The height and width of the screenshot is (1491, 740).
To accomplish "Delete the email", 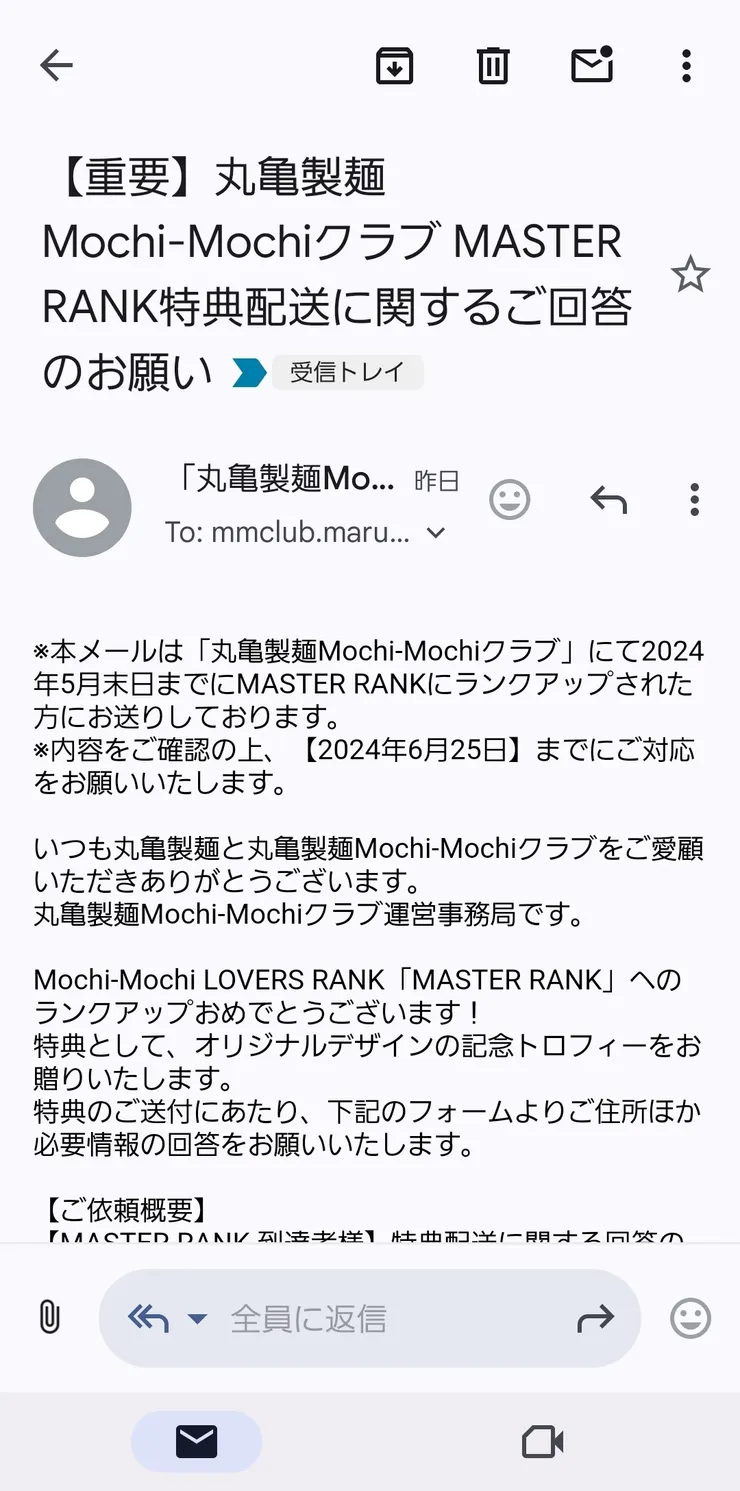I will point(491,65).
